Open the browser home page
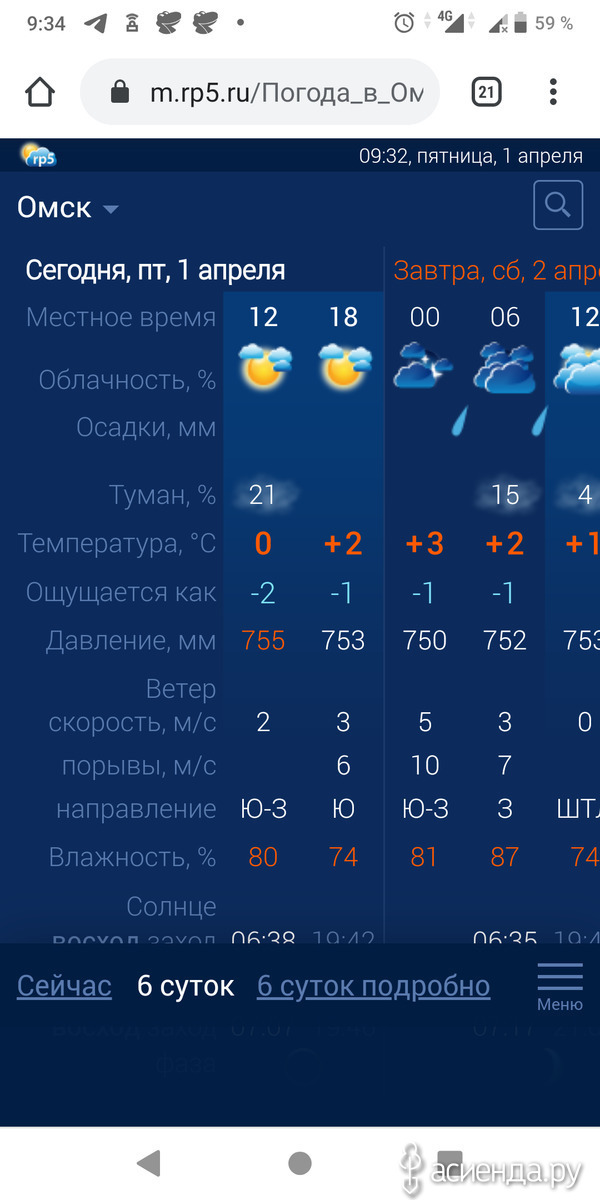The width and height of the screenshot is (600, 1200). click(x=40, y=93)
